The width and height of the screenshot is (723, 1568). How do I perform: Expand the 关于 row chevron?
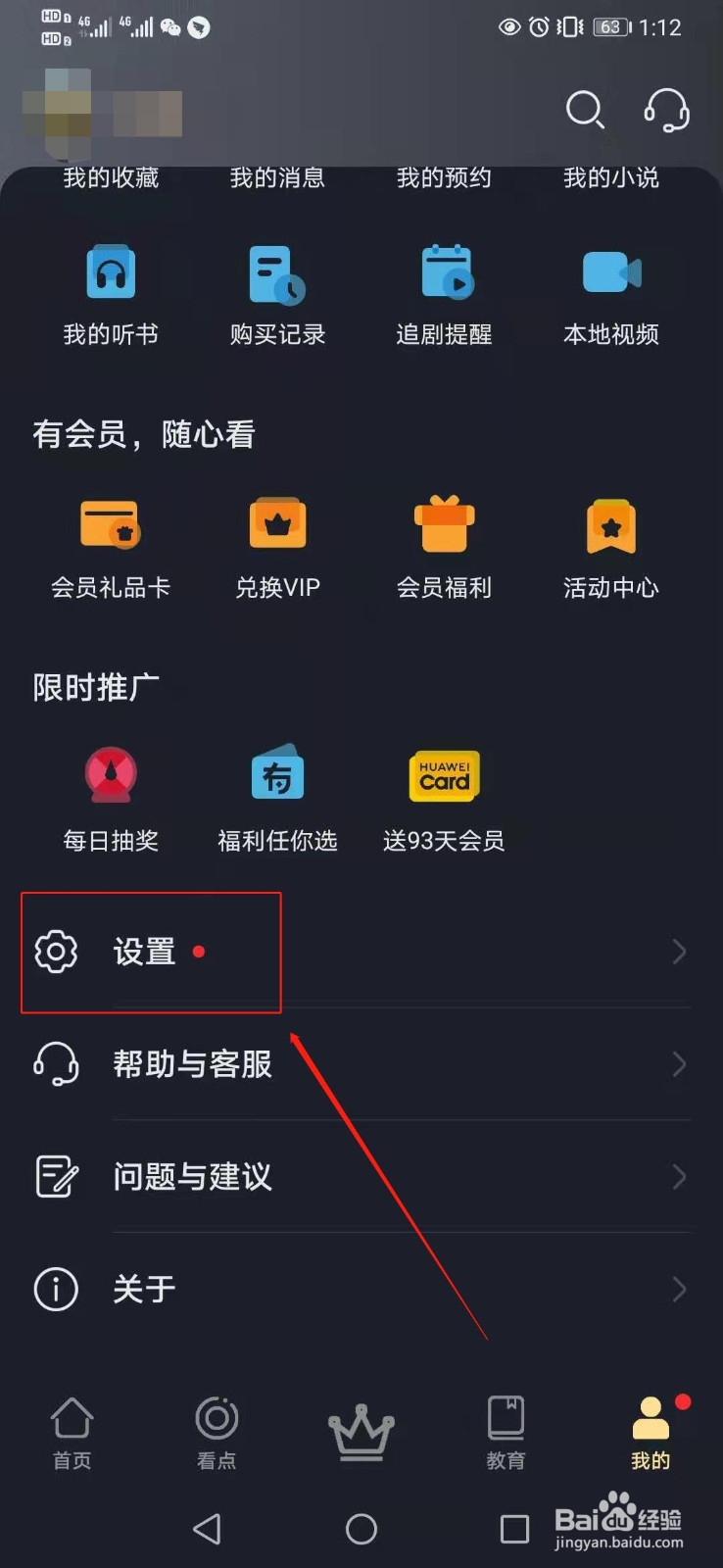click(679, 1289)
